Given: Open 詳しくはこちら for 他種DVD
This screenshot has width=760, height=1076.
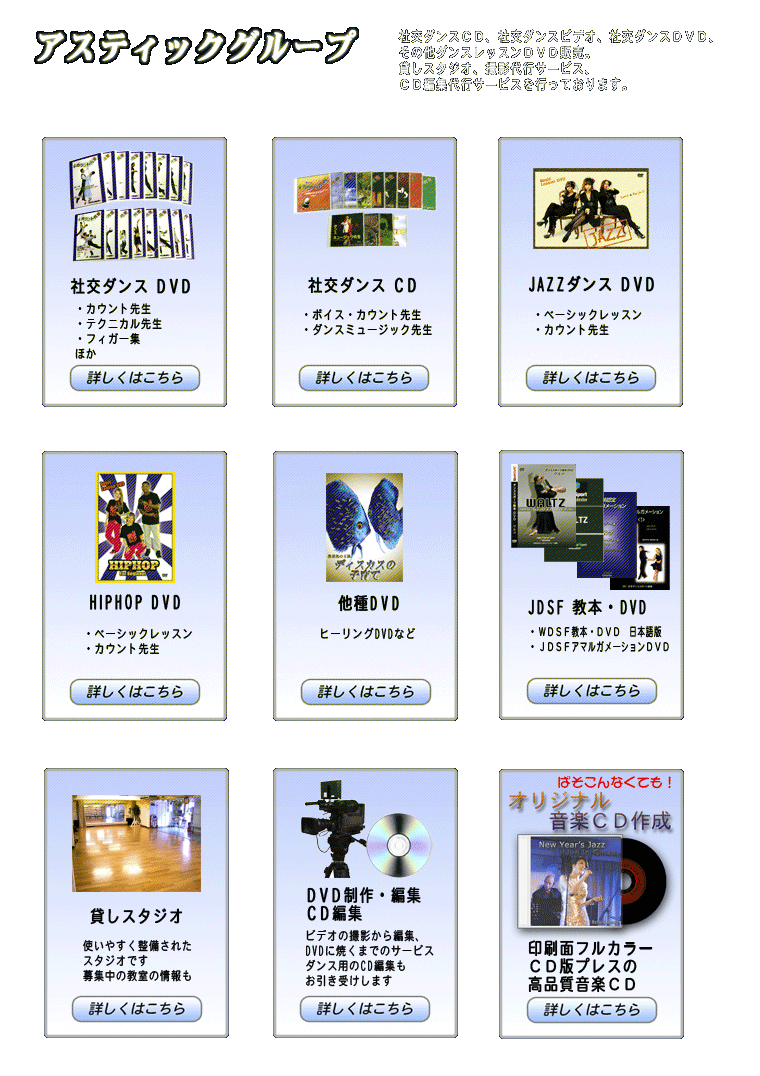Looking at the screenshot, I should 366,691.
